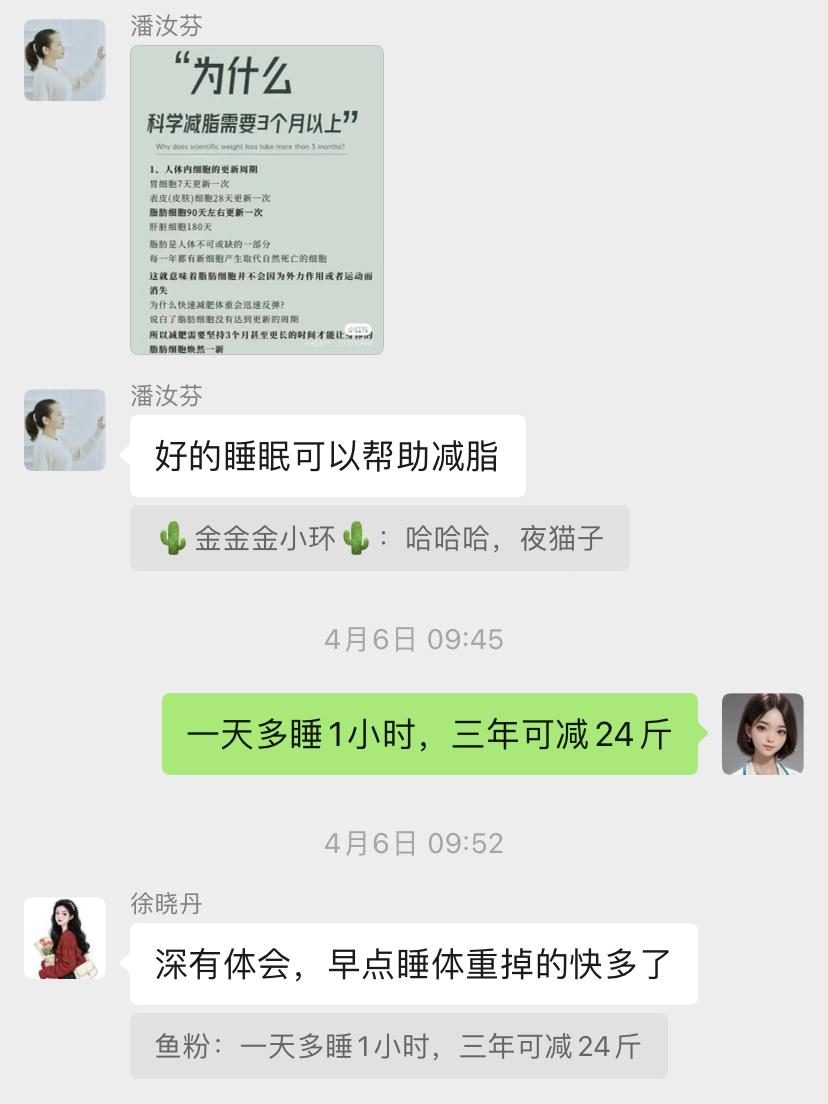Jump to quoted message from 金金金小环

pyautogui.click(x=380, y=538)
